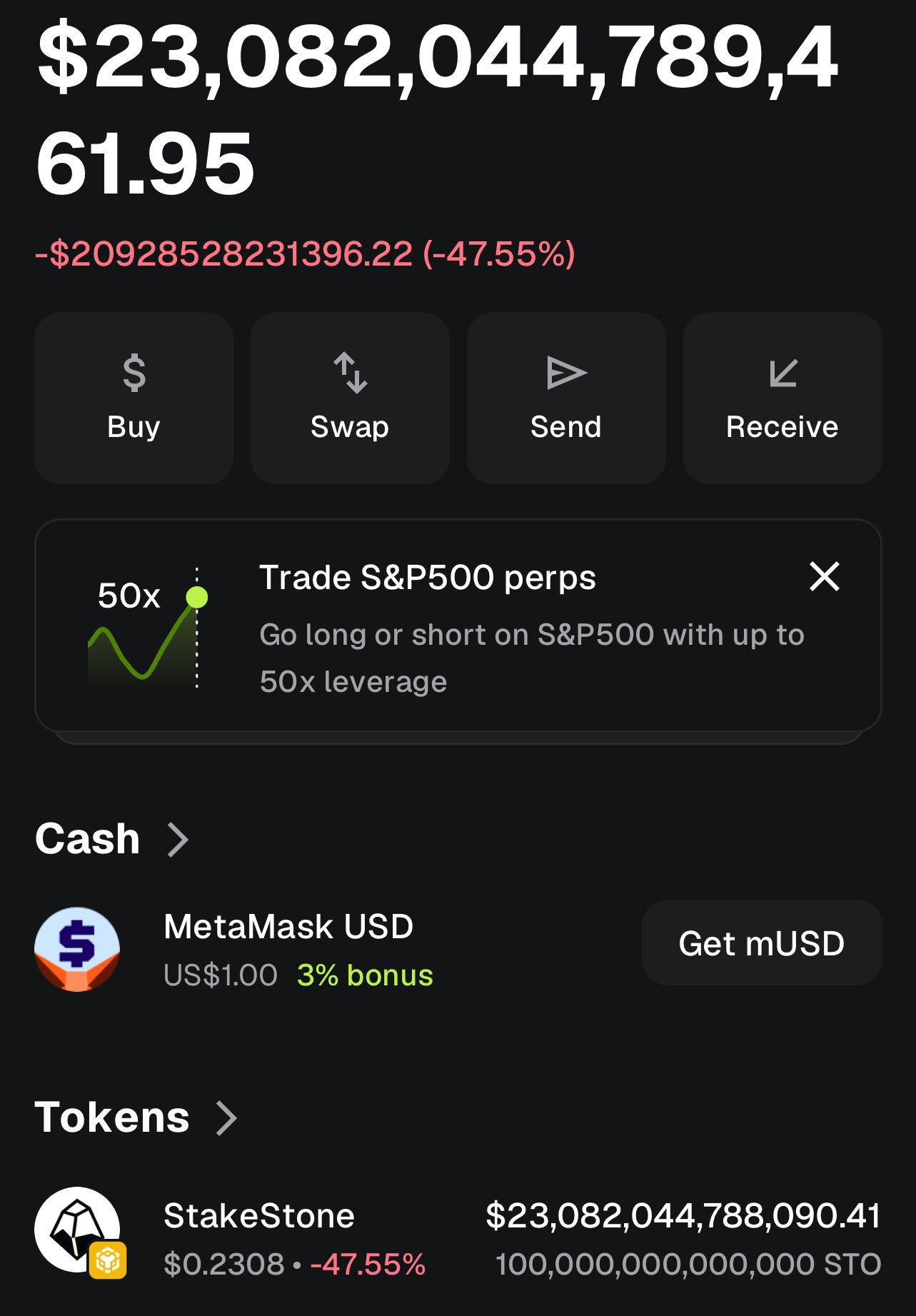Dismiss the S&P500 perps banner
The image size is (916, 1316).
pyautogui.click(x=824, y=576)
